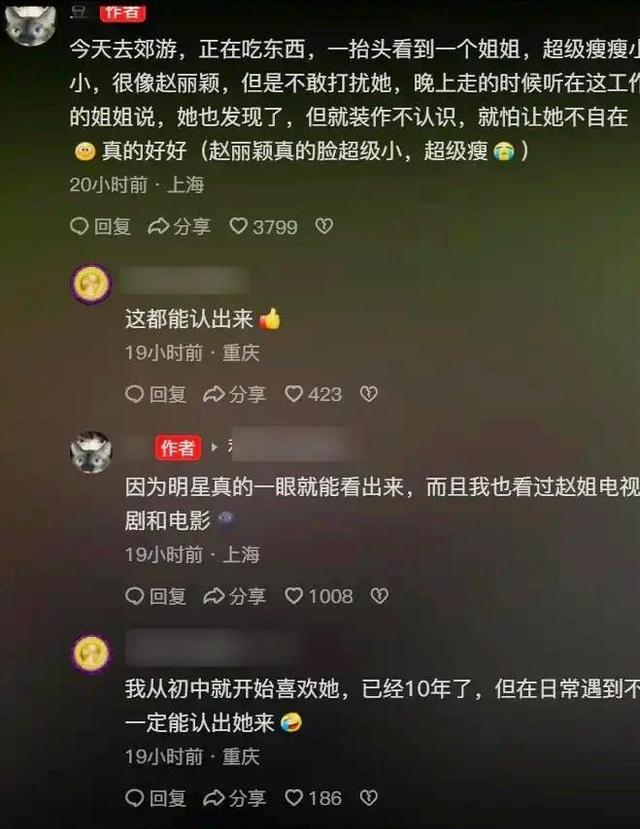This screenshot has width=640, height=829.
Task: Reply to the comment starting 我从初中就开始喜欢她
Action: [x=156, y=798]
